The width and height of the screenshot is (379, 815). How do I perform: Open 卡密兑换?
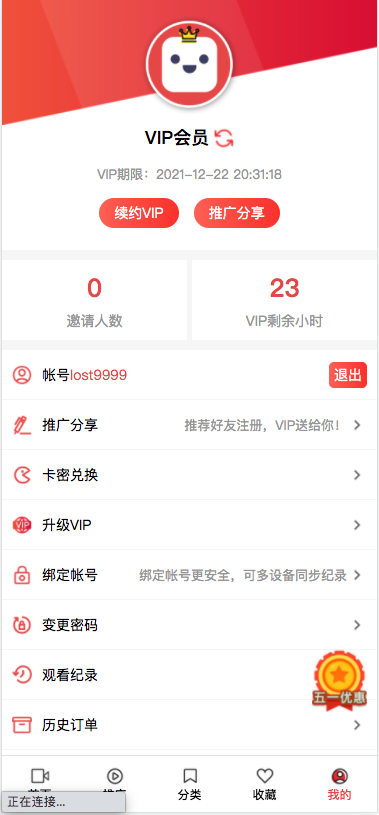click(x=189, y=475)
